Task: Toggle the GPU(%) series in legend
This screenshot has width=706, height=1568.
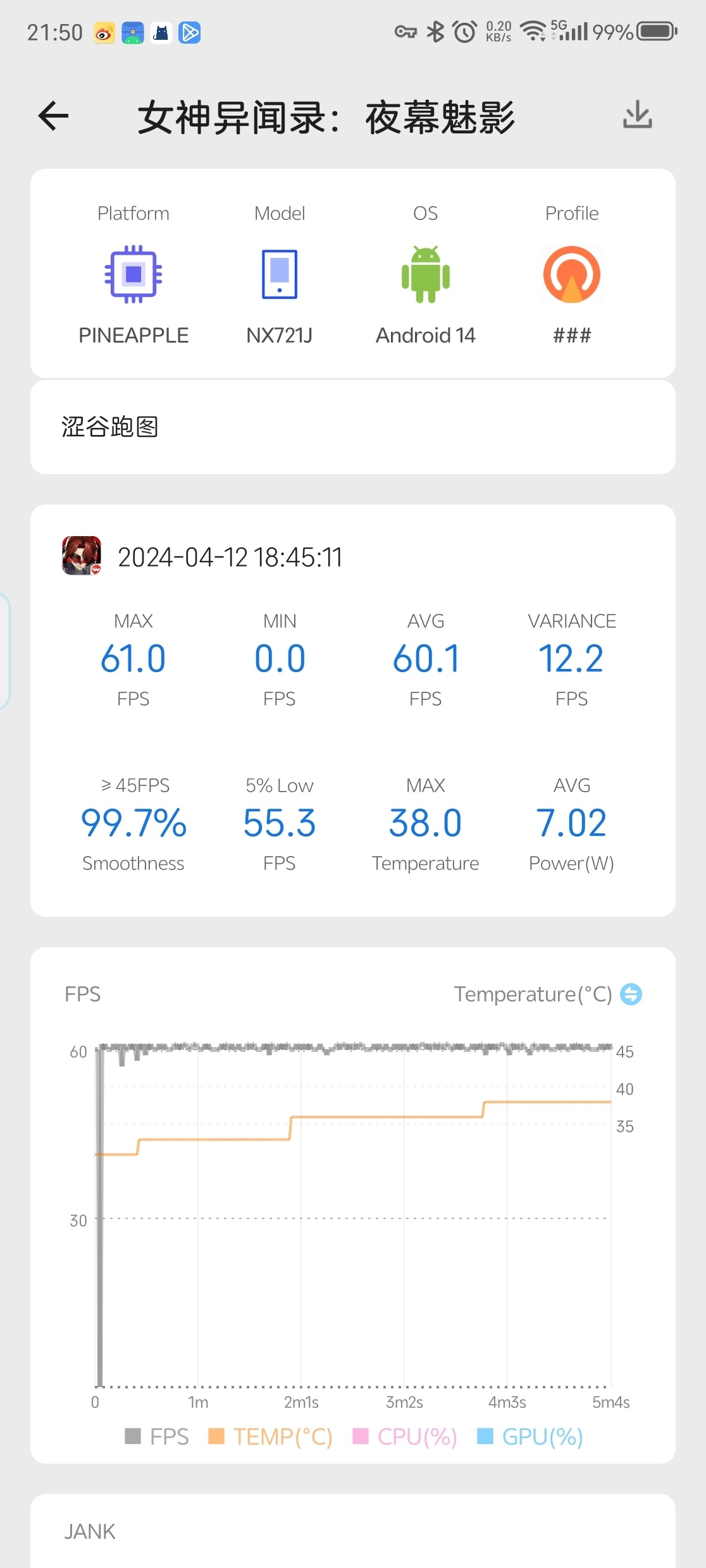Action: pos(530,1436)
